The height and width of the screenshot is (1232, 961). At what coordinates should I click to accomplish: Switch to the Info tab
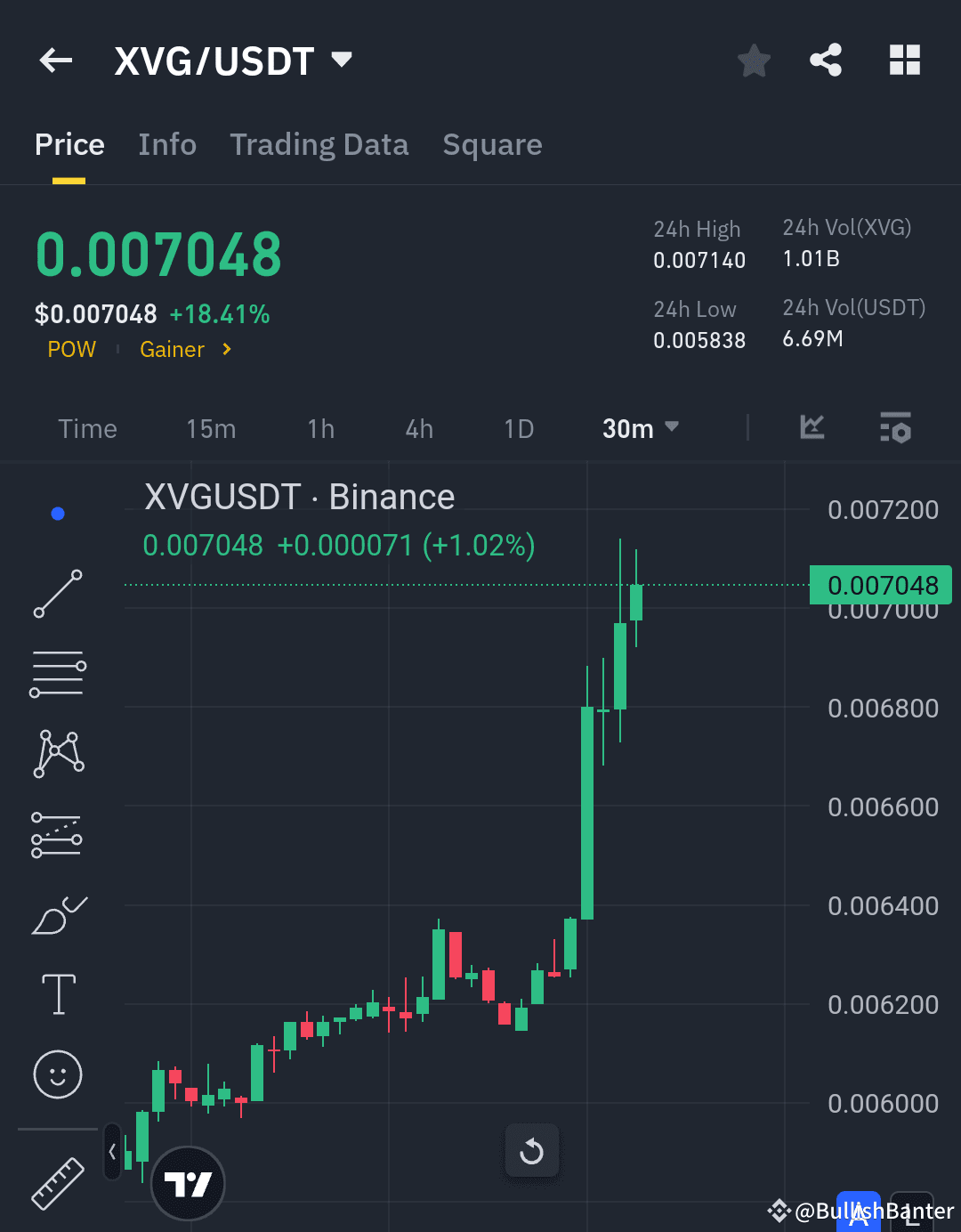(166, 144)
